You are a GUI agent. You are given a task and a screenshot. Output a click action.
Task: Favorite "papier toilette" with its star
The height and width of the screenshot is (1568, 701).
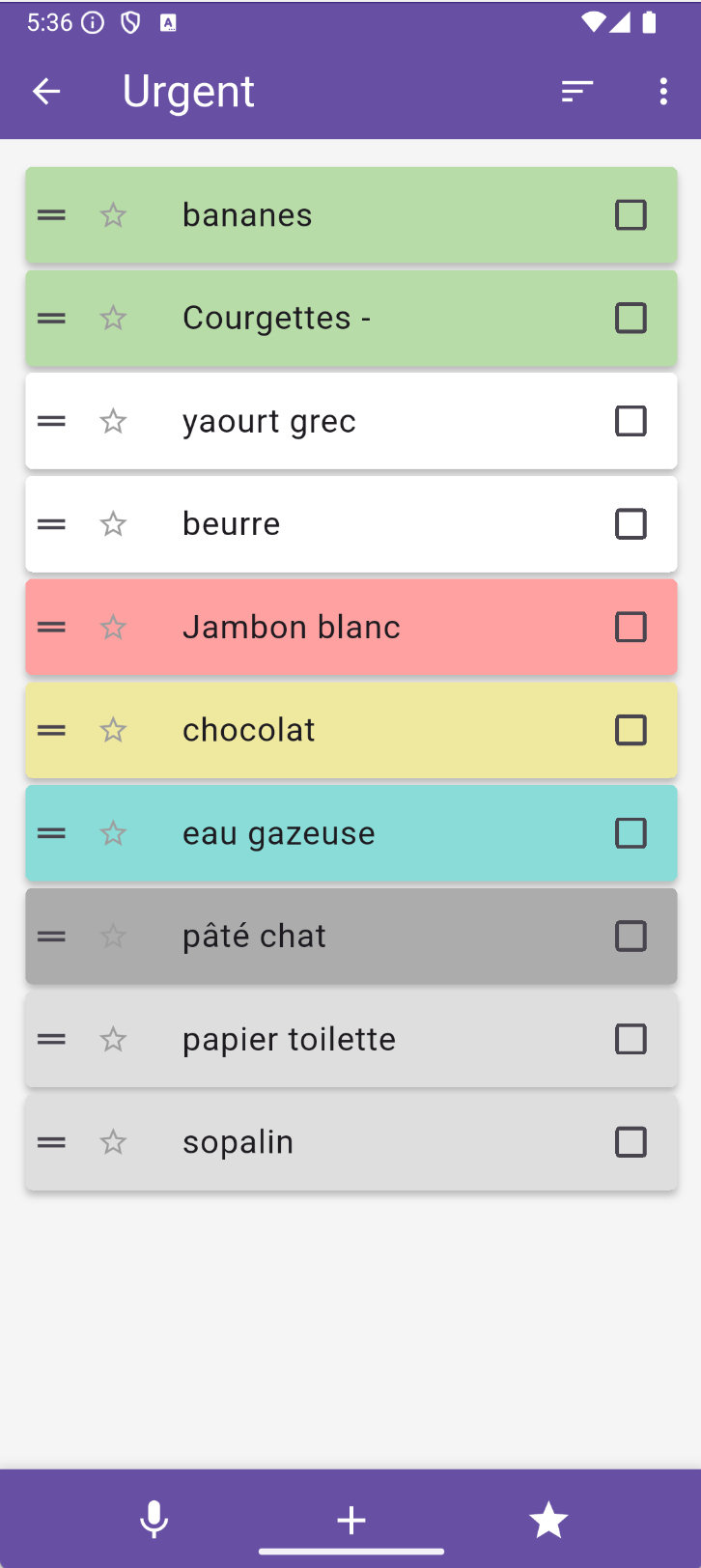[112, 1039]
